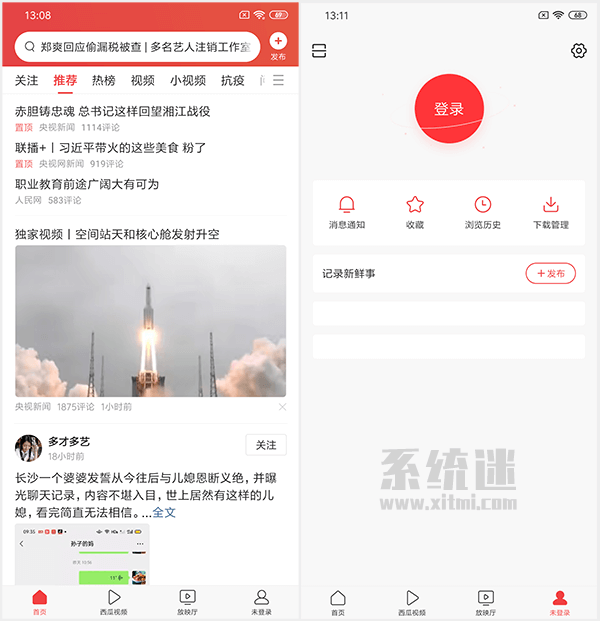Read 职业教育前途广阔大有可为 article

tap(87, 184)
